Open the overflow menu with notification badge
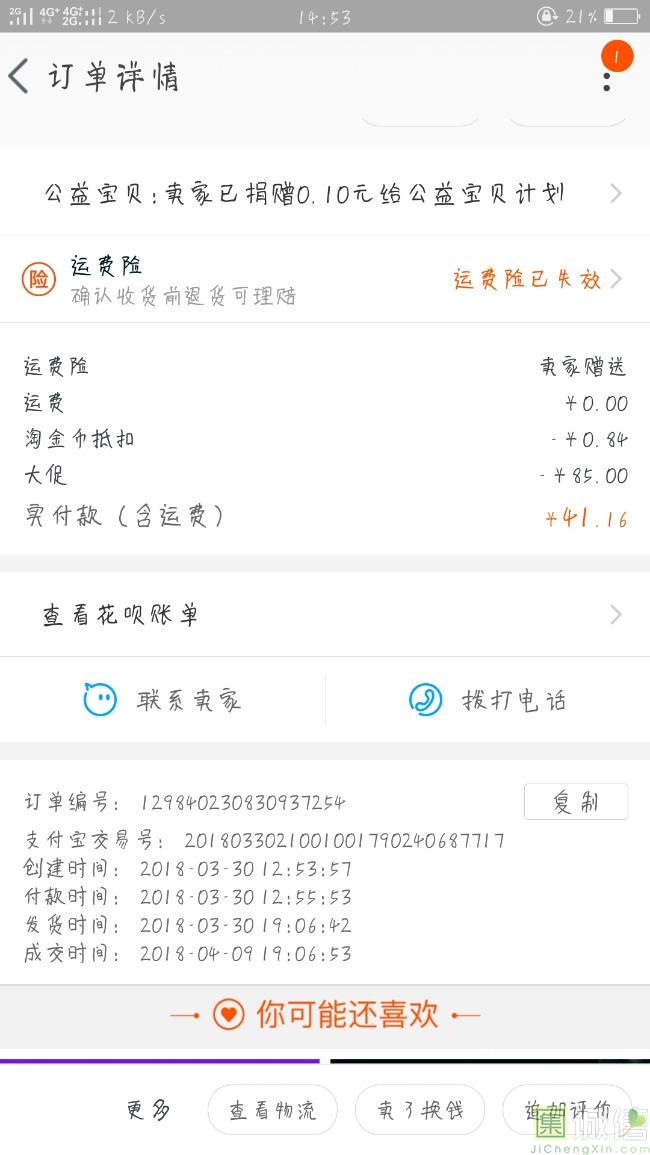This screenshot has width=650, height=1155. tap(607, 75)
